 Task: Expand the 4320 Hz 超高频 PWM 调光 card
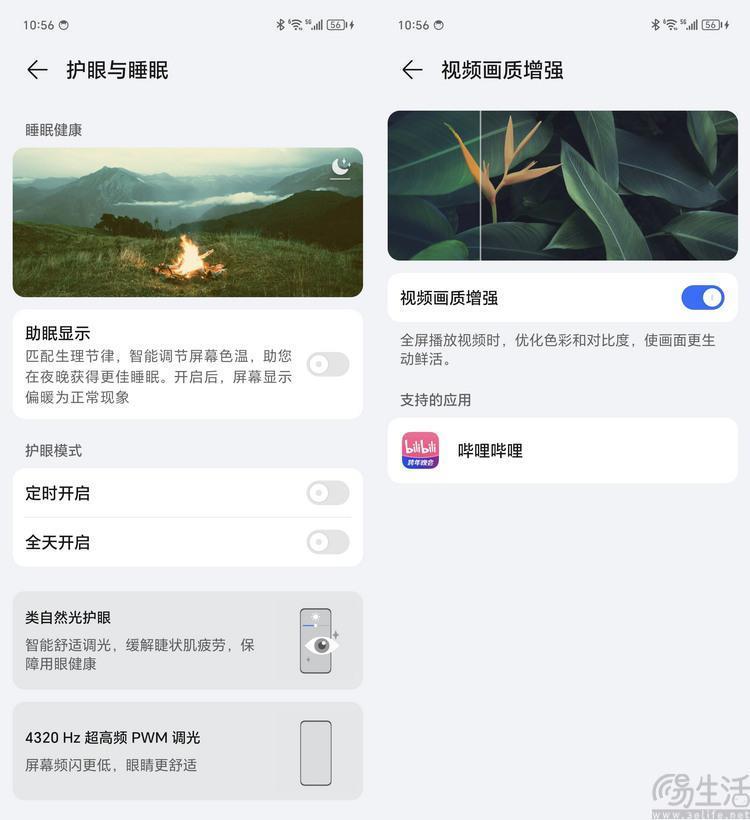[187, 749]
